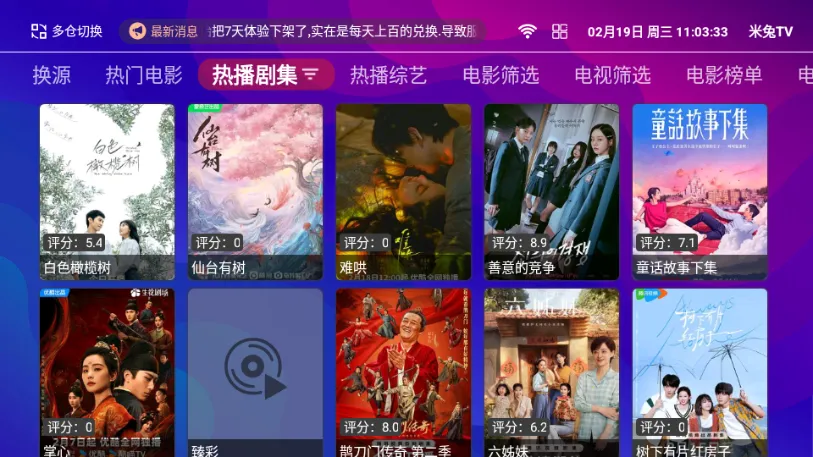813x457 pixels.
Task: Go to the 热播综艺 tab
Action: coord(388,75)
